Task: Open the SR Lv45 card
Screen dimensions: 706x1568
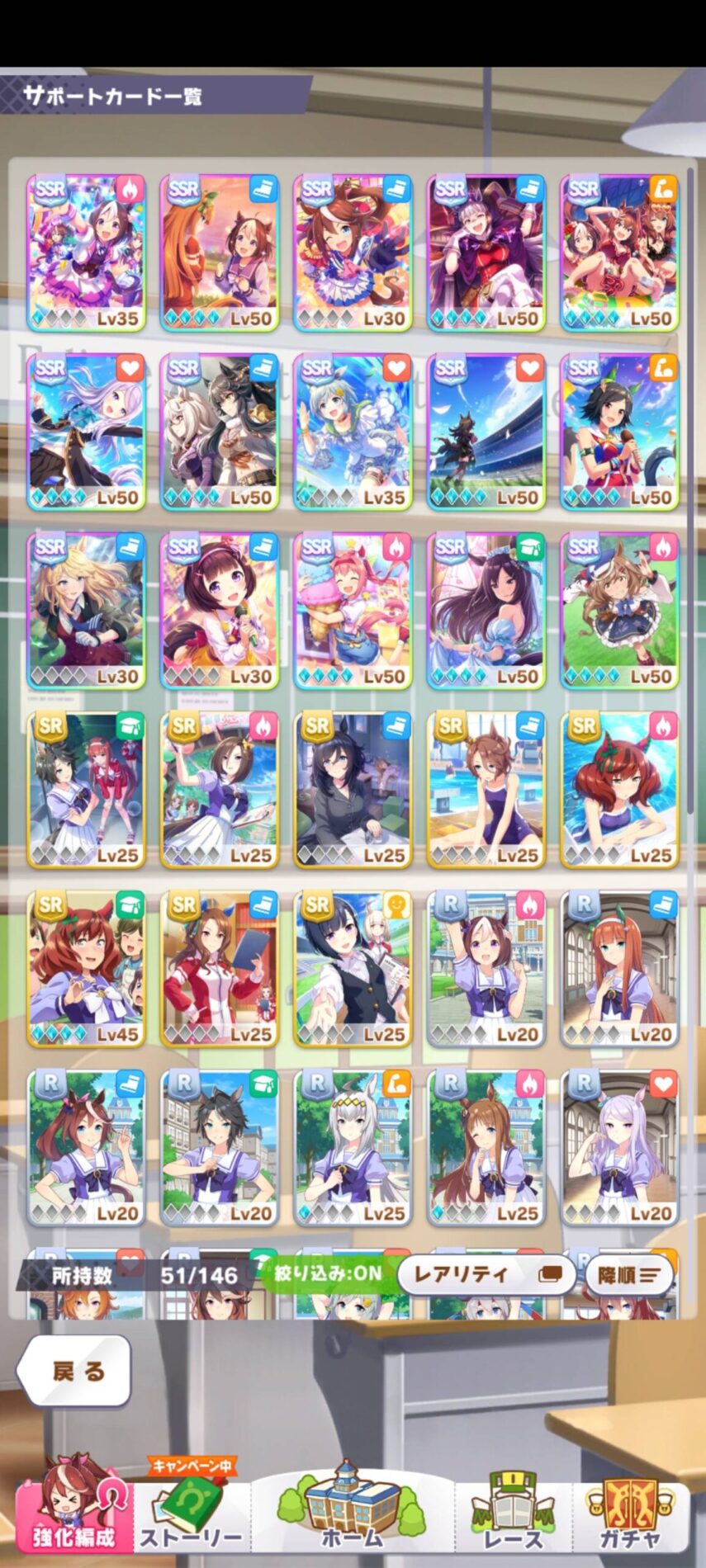Action: pyautogui.click(x=86, y=969)
